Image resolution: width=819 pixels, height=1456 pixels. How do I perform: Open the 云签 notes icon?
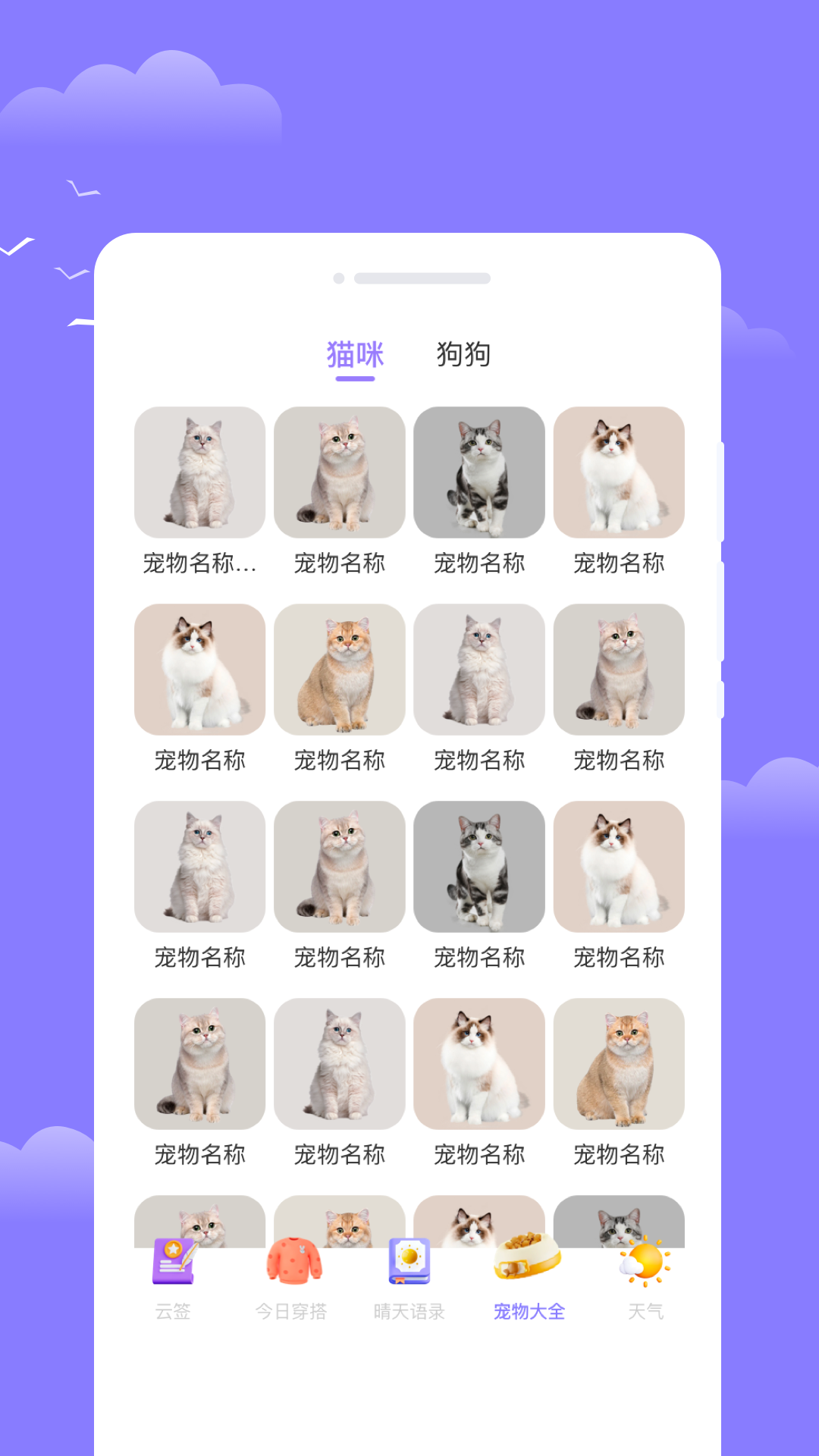[174, 1261]
